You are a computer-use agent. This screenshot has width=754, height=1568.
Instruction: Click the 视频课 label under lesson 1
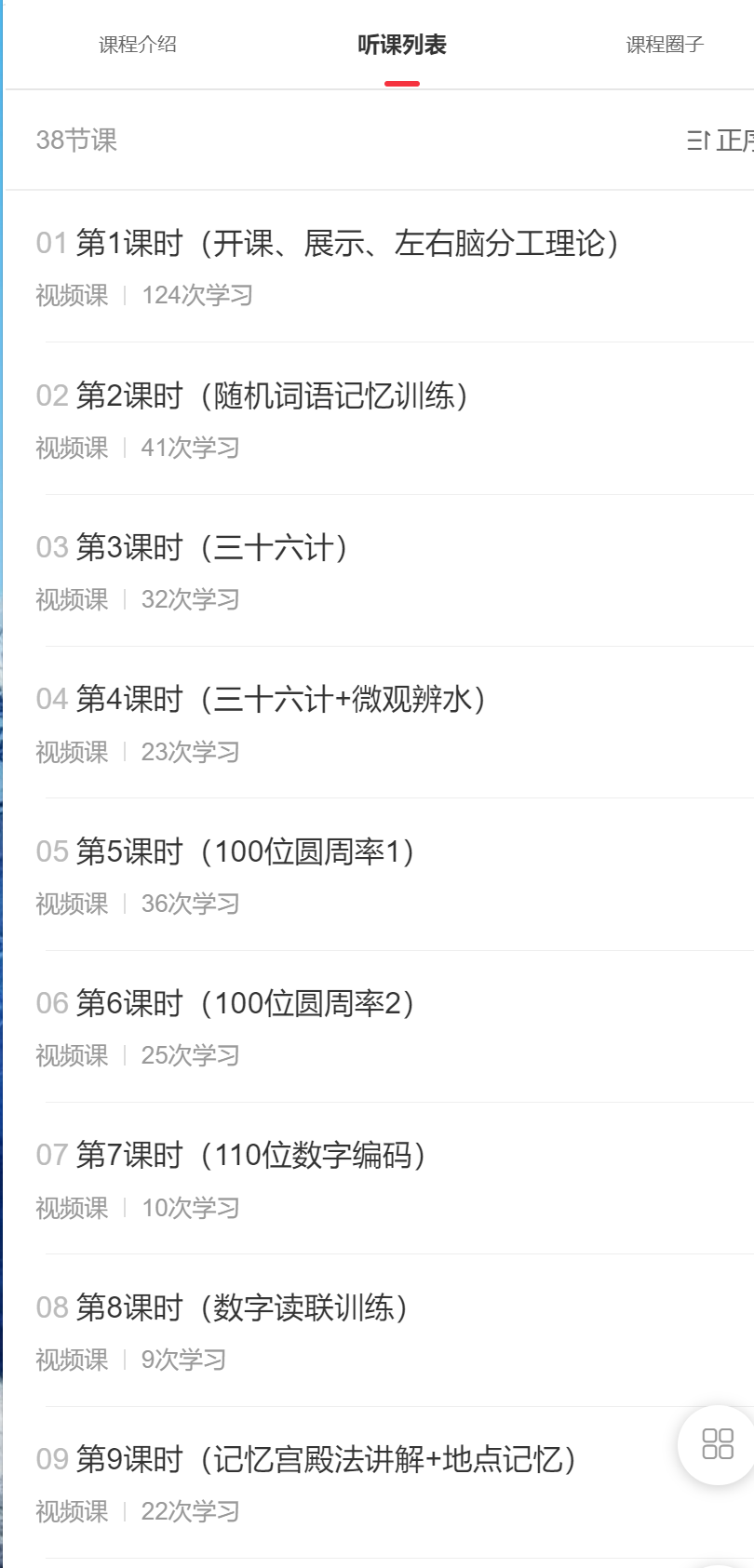pos(72,295)
